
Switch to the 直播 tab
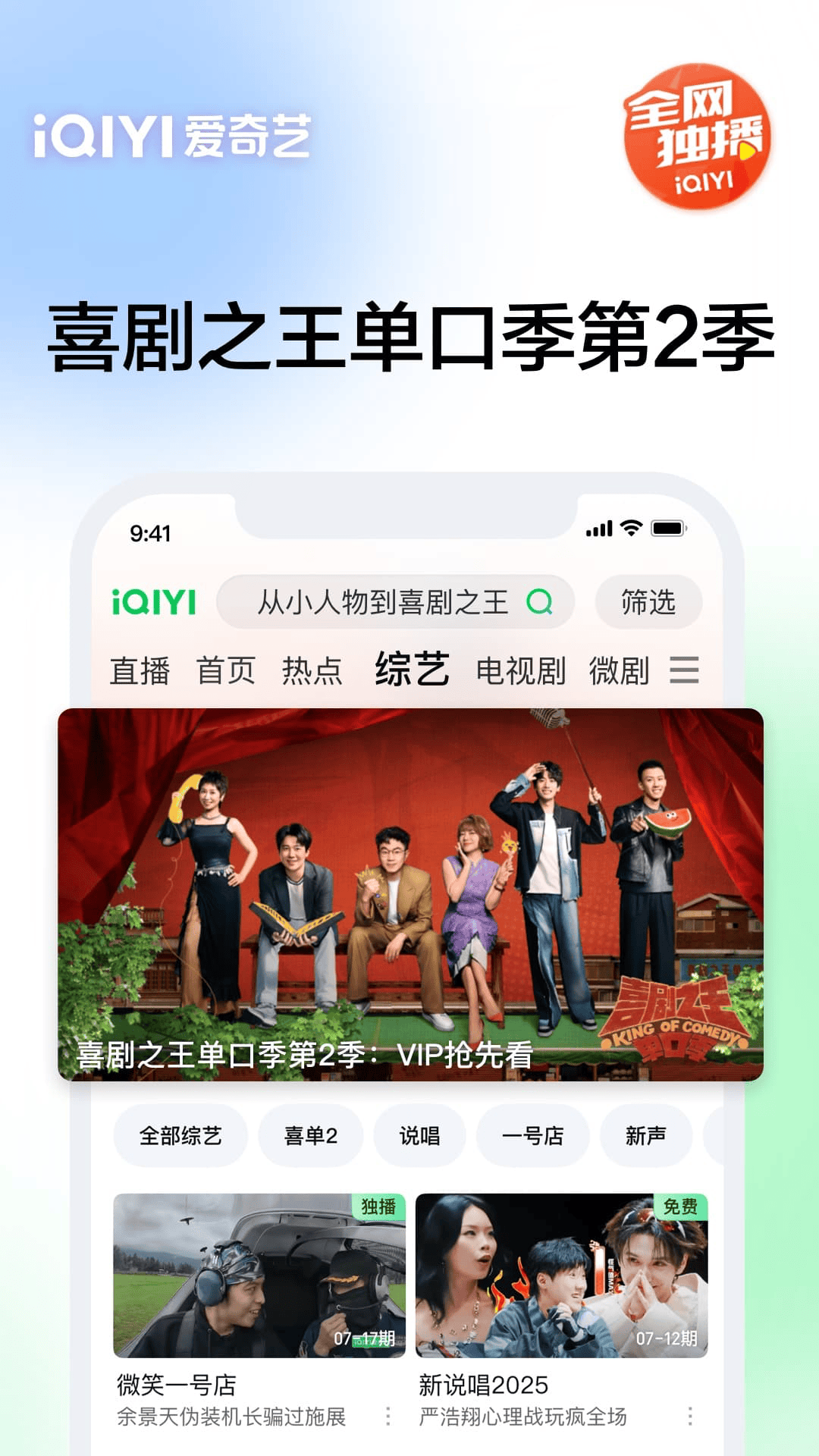(140, 670)
